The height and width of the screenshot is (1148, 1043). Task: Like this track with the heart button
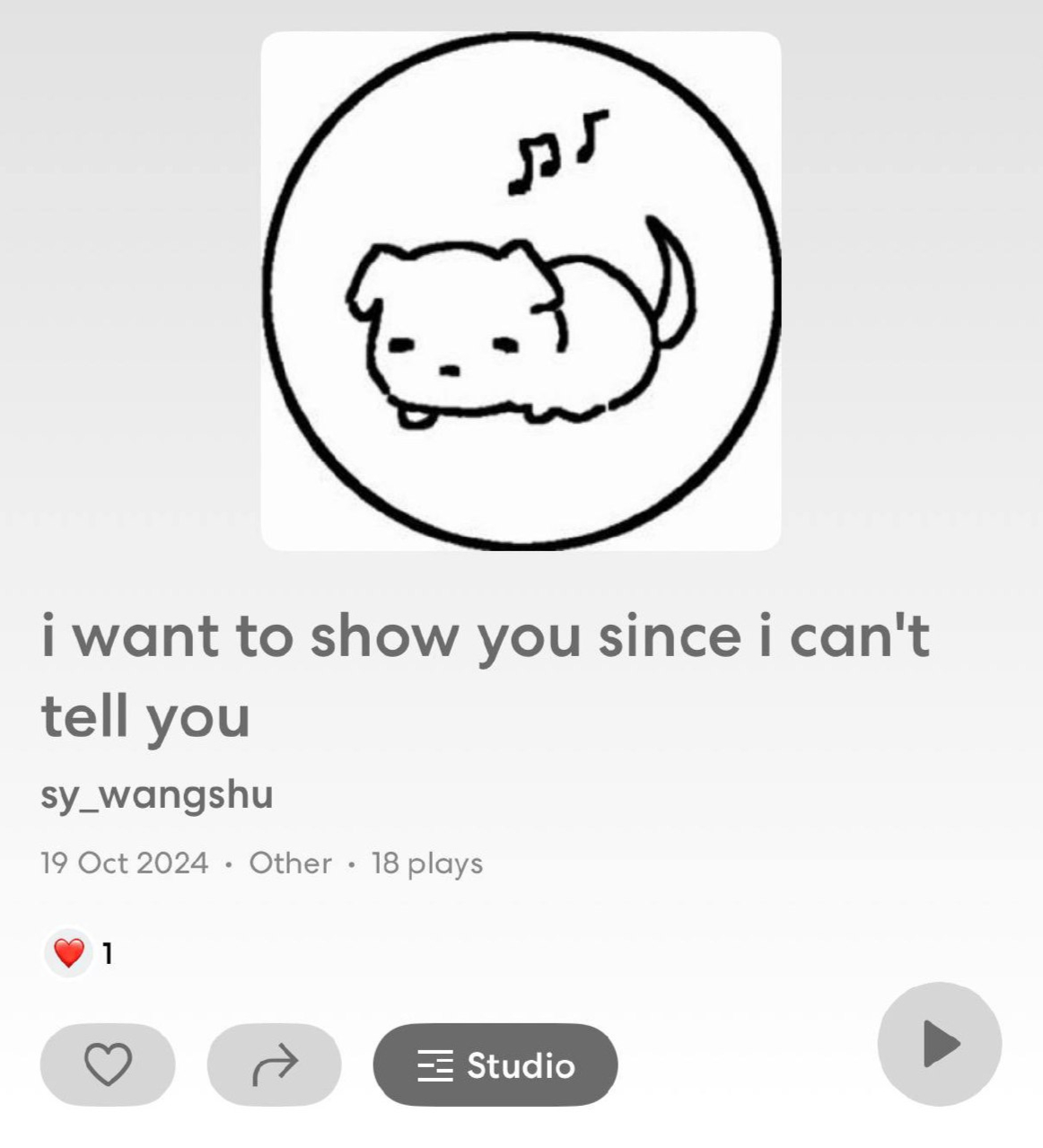tap(108, 1065)
